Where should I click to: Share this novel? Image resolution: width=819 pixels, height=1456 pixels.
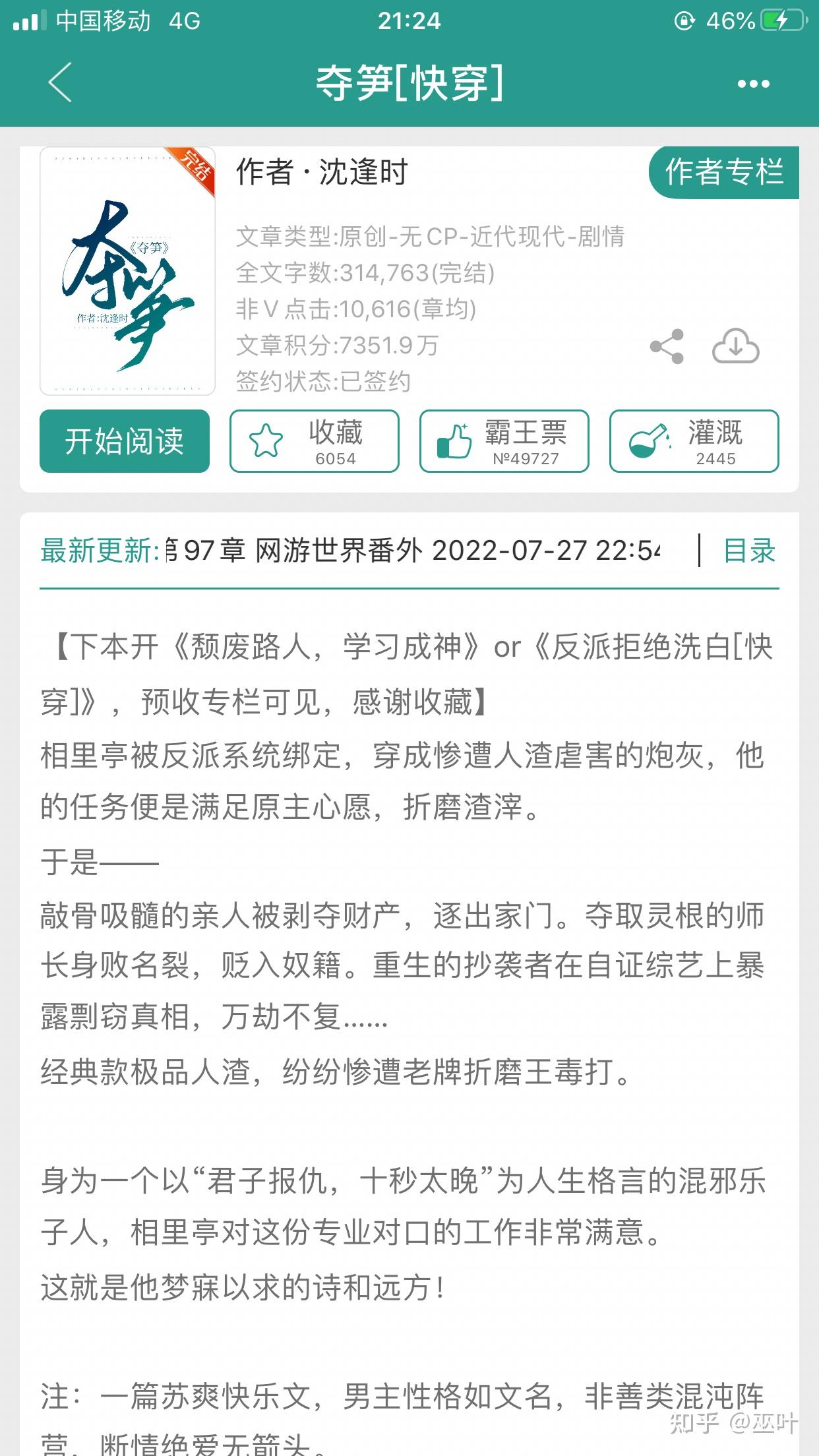[x=667, y=346]
